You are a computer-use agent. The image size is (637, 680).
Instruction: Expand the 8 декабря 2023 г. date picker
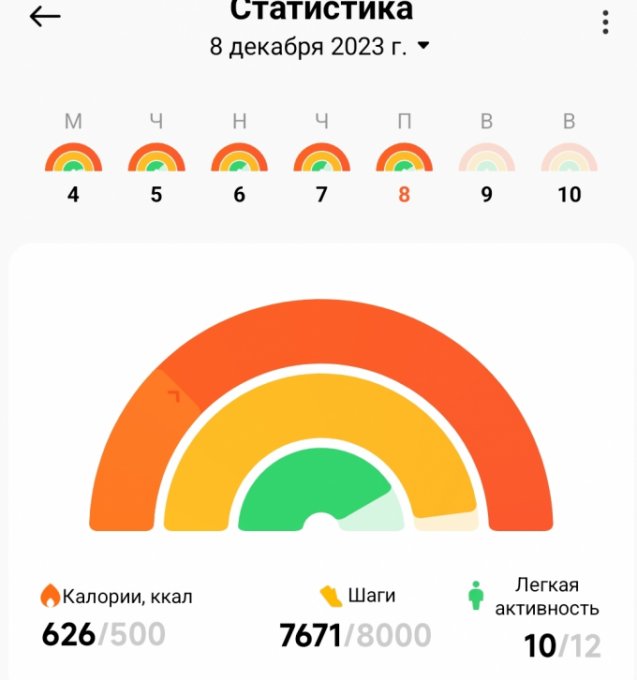(319, 46)
